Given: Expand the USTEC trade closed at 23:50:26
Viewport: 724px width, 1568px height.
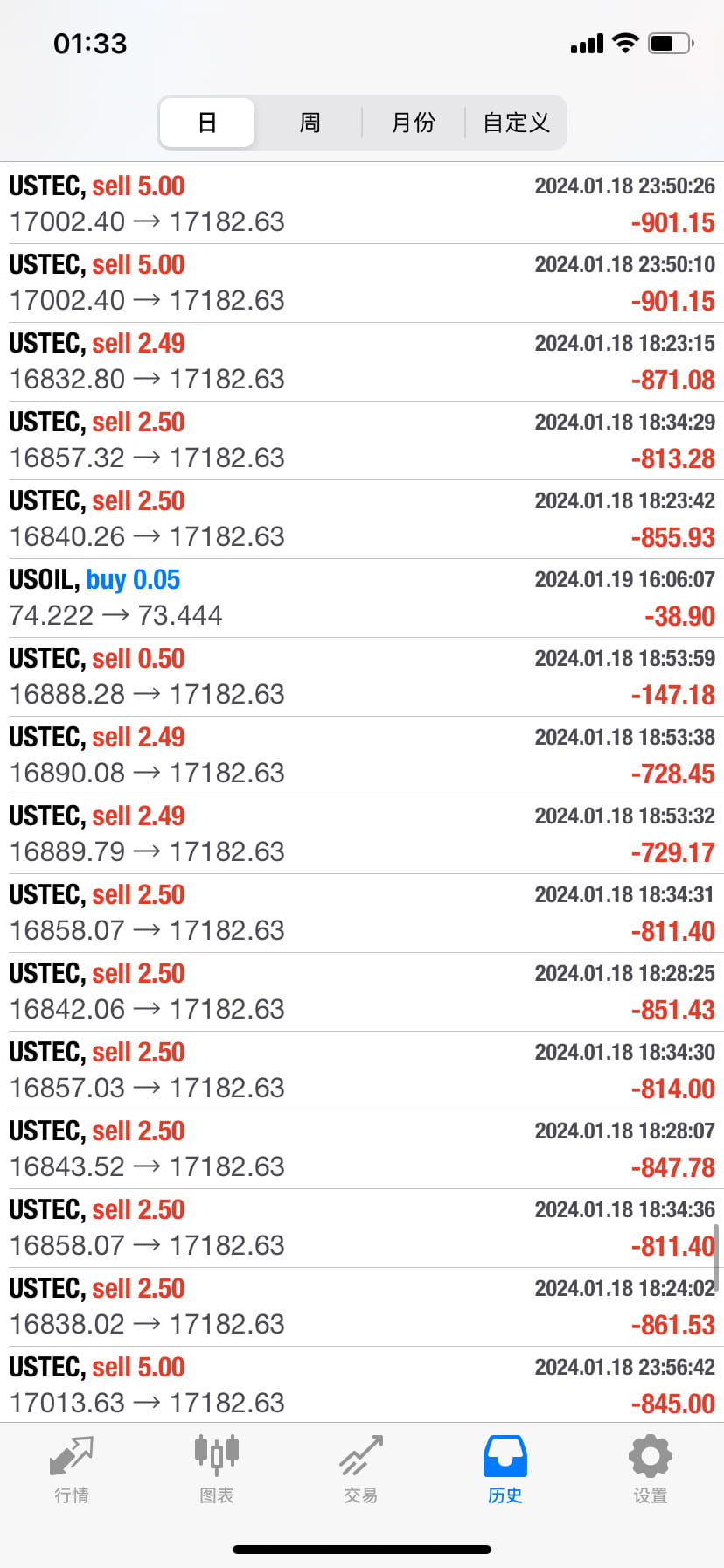Looking at the screenshot, I should point(362,205).
